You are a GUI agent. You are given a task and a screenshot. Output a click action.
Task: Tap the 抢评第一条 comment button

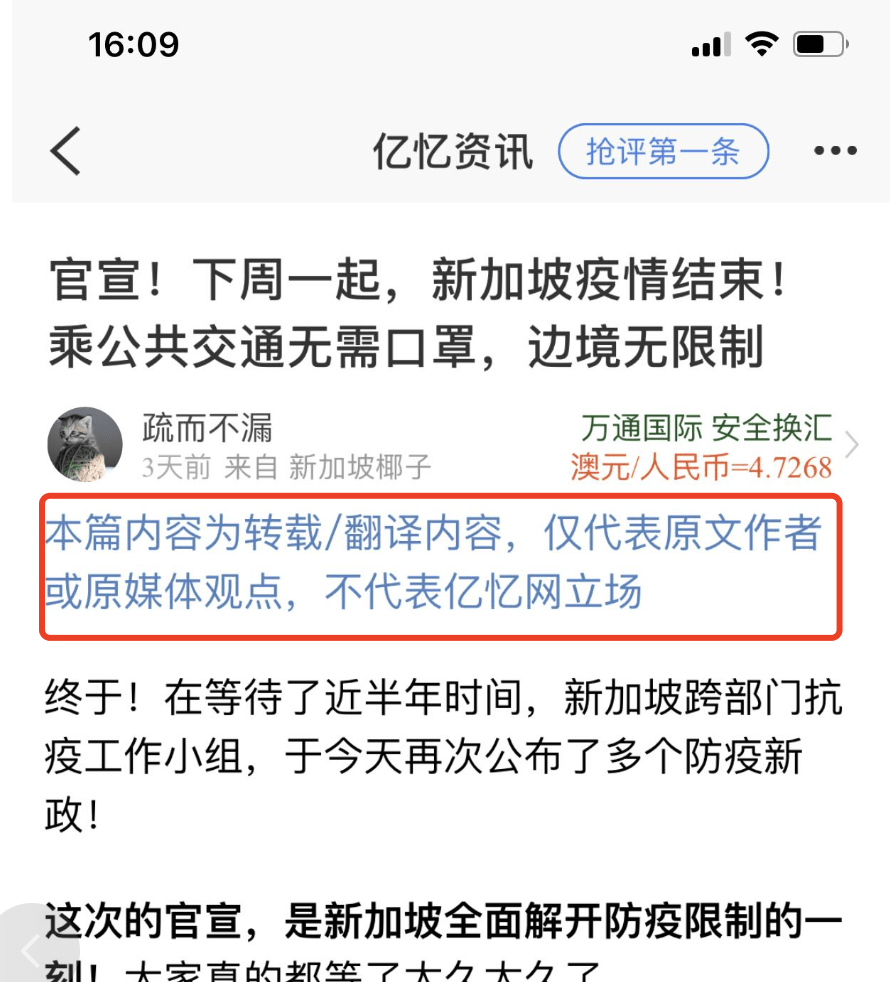point(663,152)
